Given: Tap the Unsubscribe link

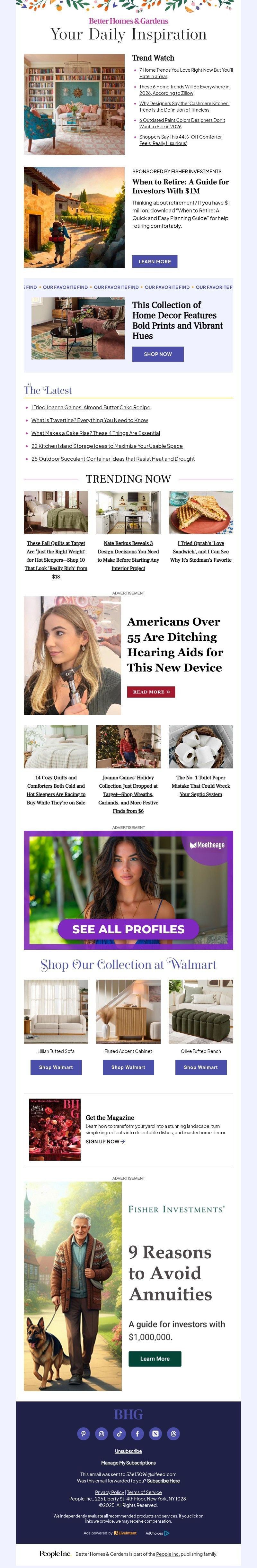Looking at the screenshot, I should pyautogui.click(x=128, y=1451).
